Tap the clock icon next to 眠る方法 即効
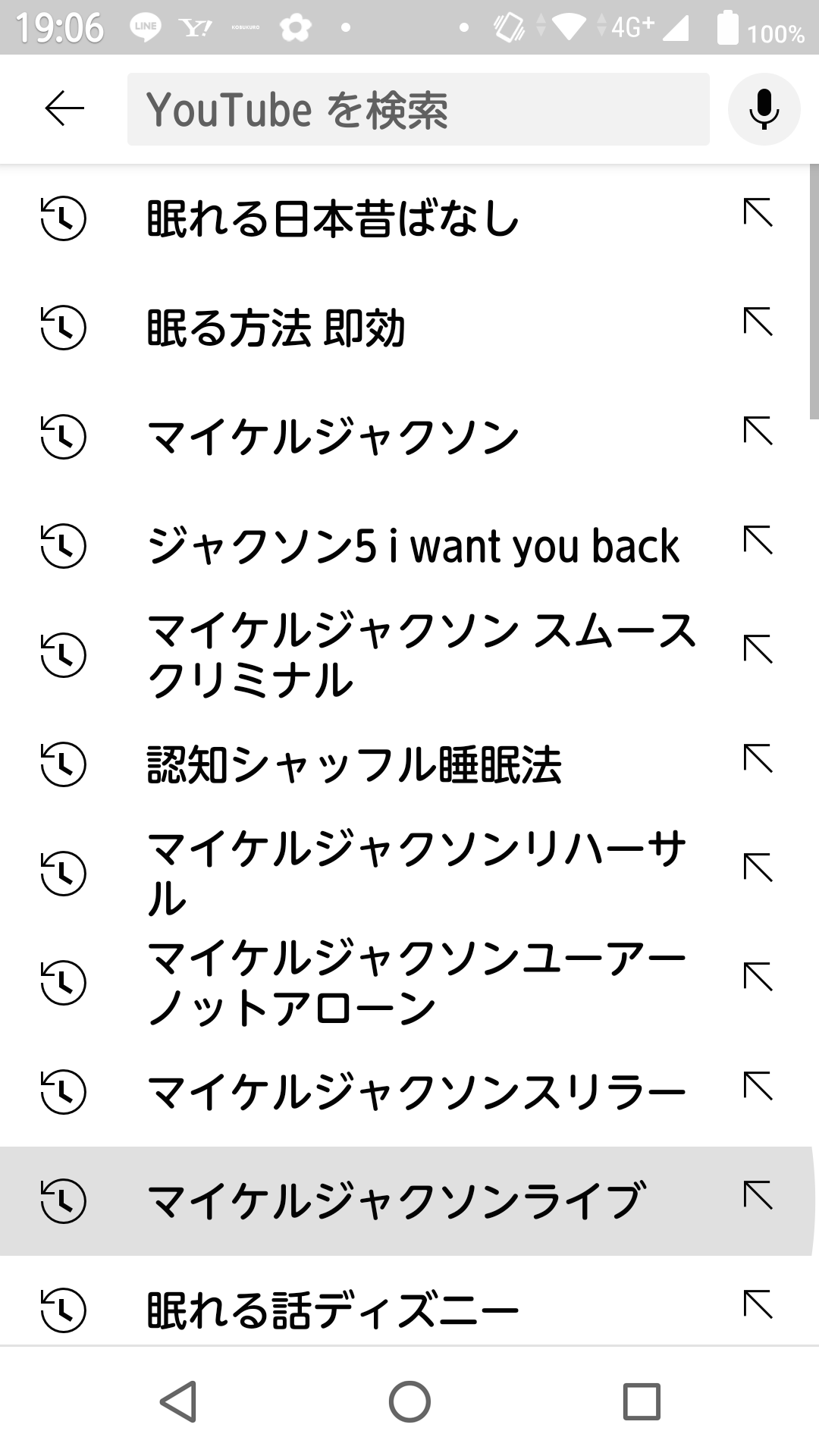 coord(64,328)
